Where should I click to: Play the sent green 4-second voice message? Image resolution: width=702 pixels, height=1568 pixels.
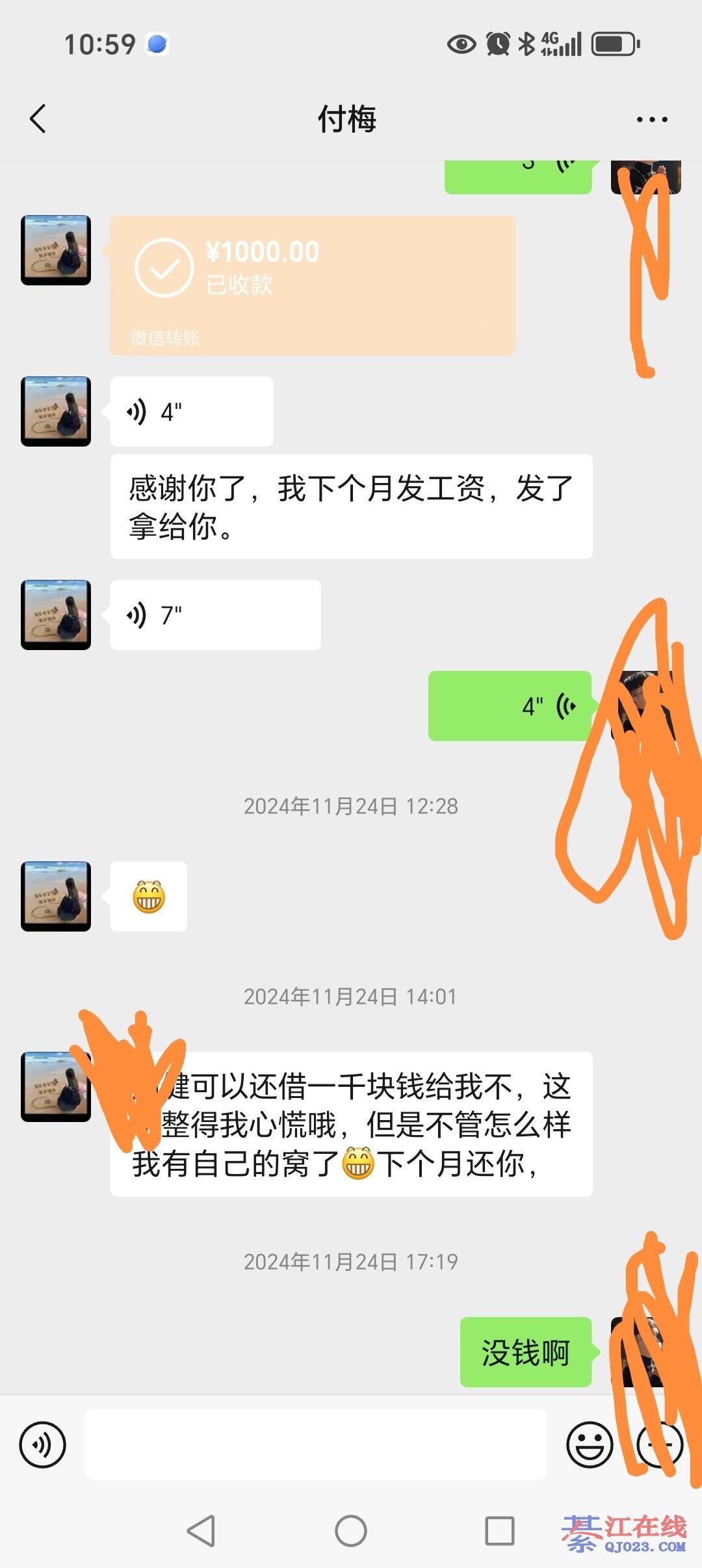coord(510,706)
